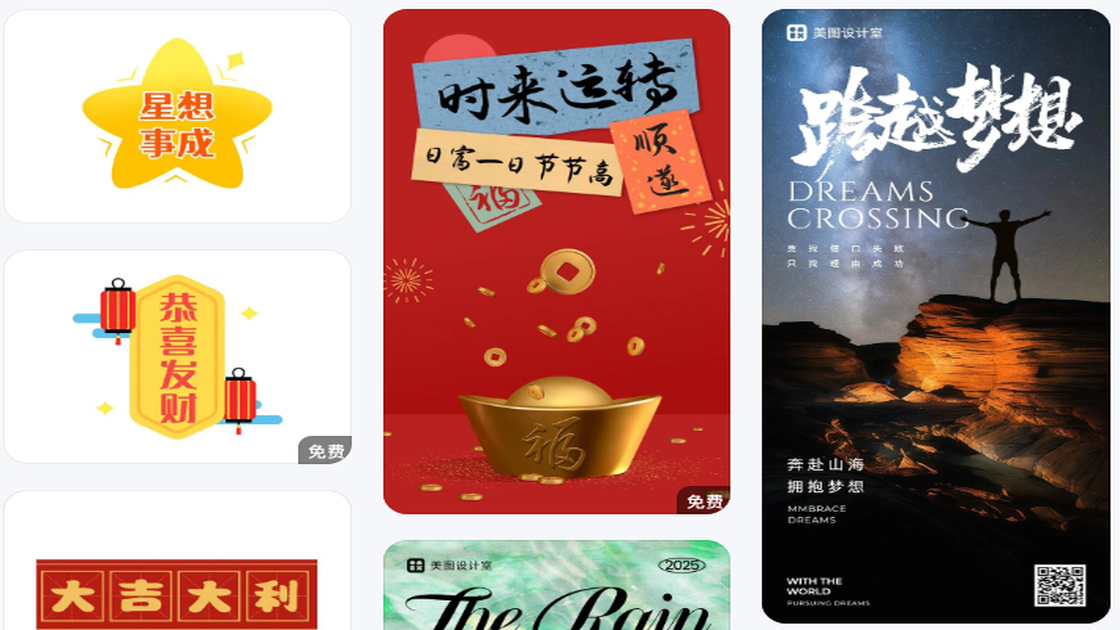View the 跨越梦想 Dreams Crossing poster template

click(936, 317)
